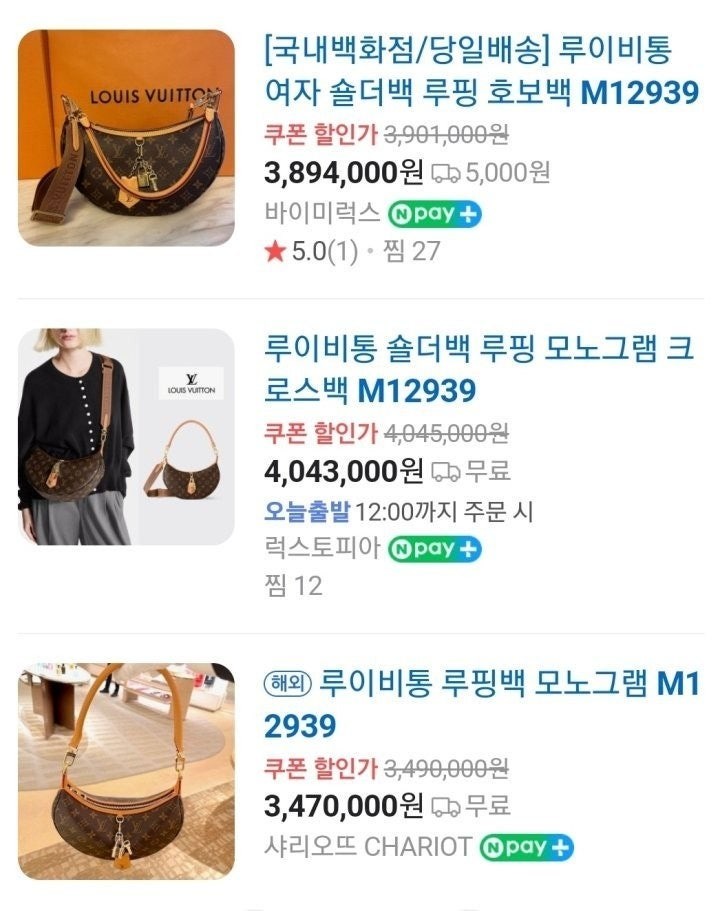Tap the Louis Vuitton box product photo

coord(126,138)
